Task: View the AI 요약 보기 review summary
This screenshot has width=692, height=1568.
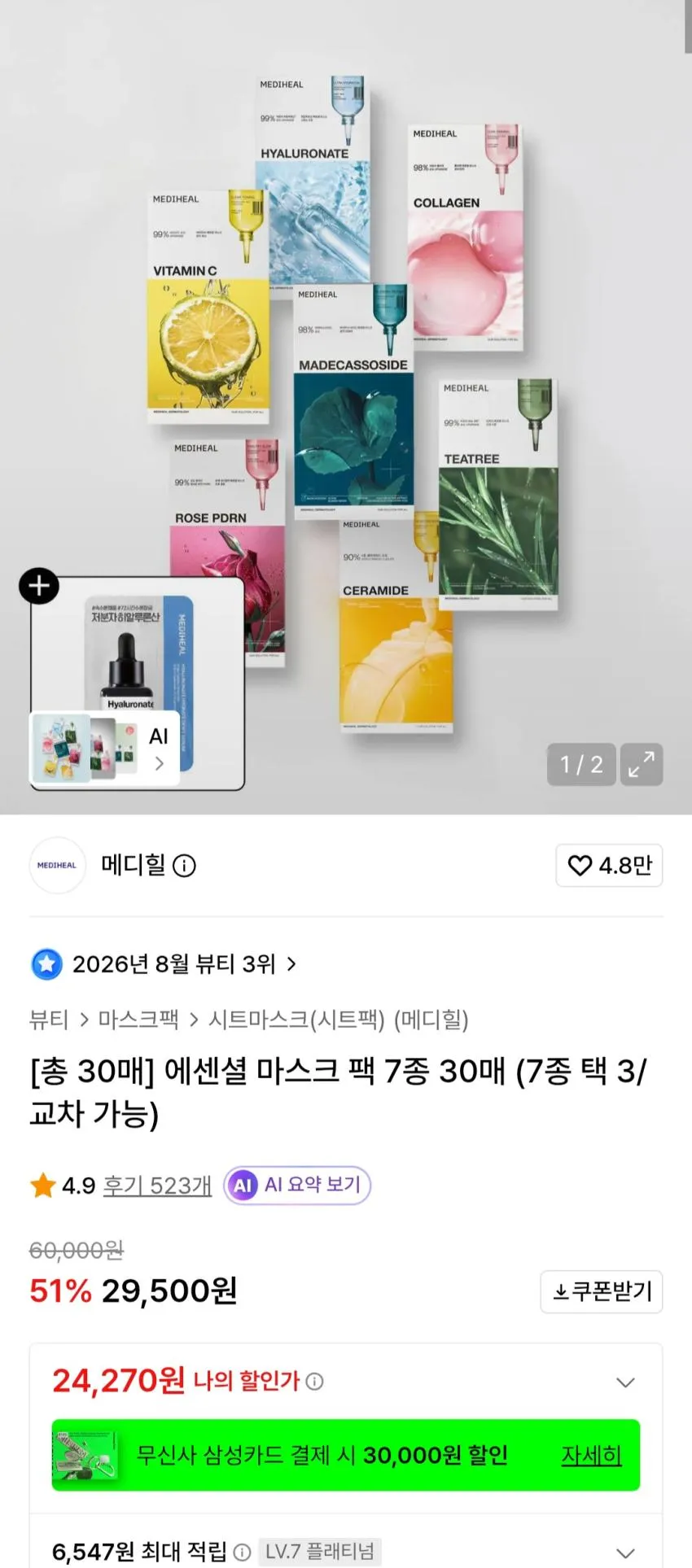Action: 297,1185
